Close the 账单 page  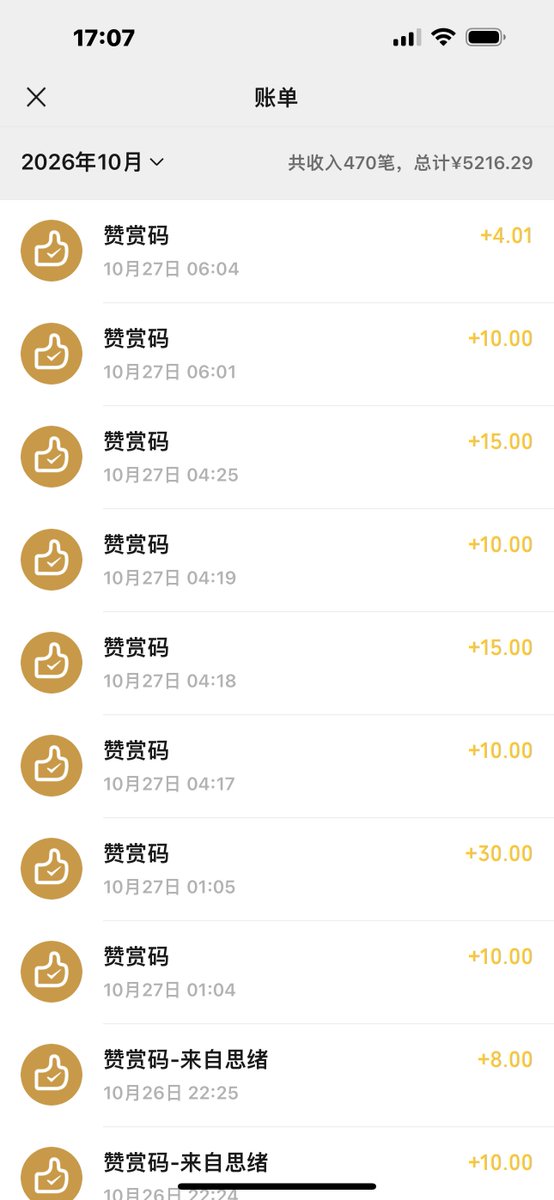36,97
